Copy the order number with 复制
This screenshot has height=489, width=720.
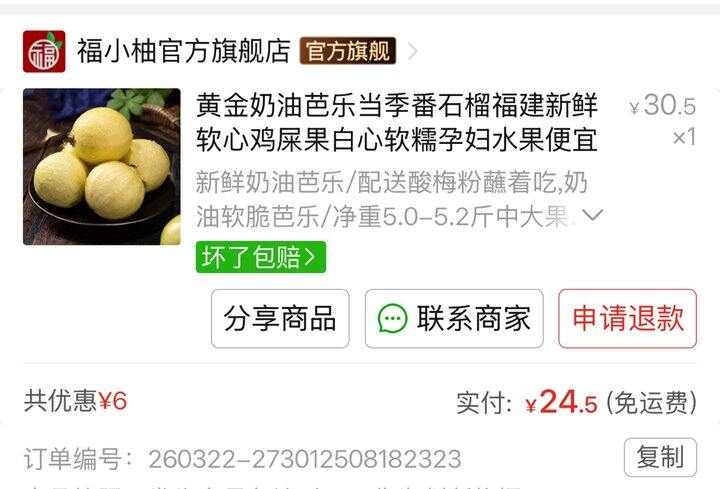coord(660,457)
